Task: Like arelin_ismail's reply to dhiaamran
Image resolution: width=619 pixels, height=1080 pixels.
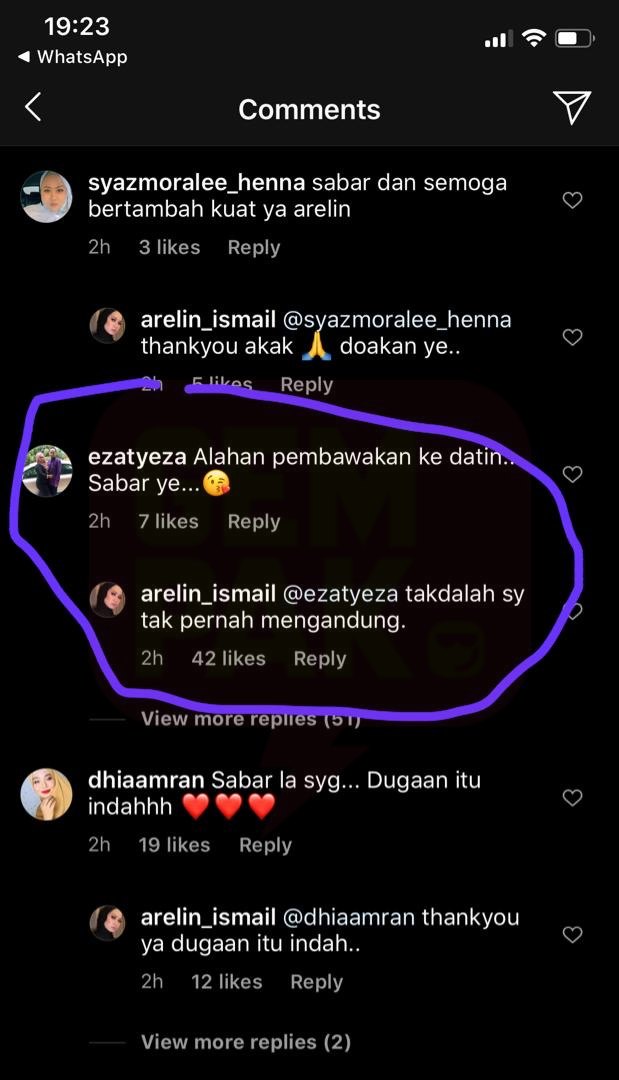Action: coord(572,935)
